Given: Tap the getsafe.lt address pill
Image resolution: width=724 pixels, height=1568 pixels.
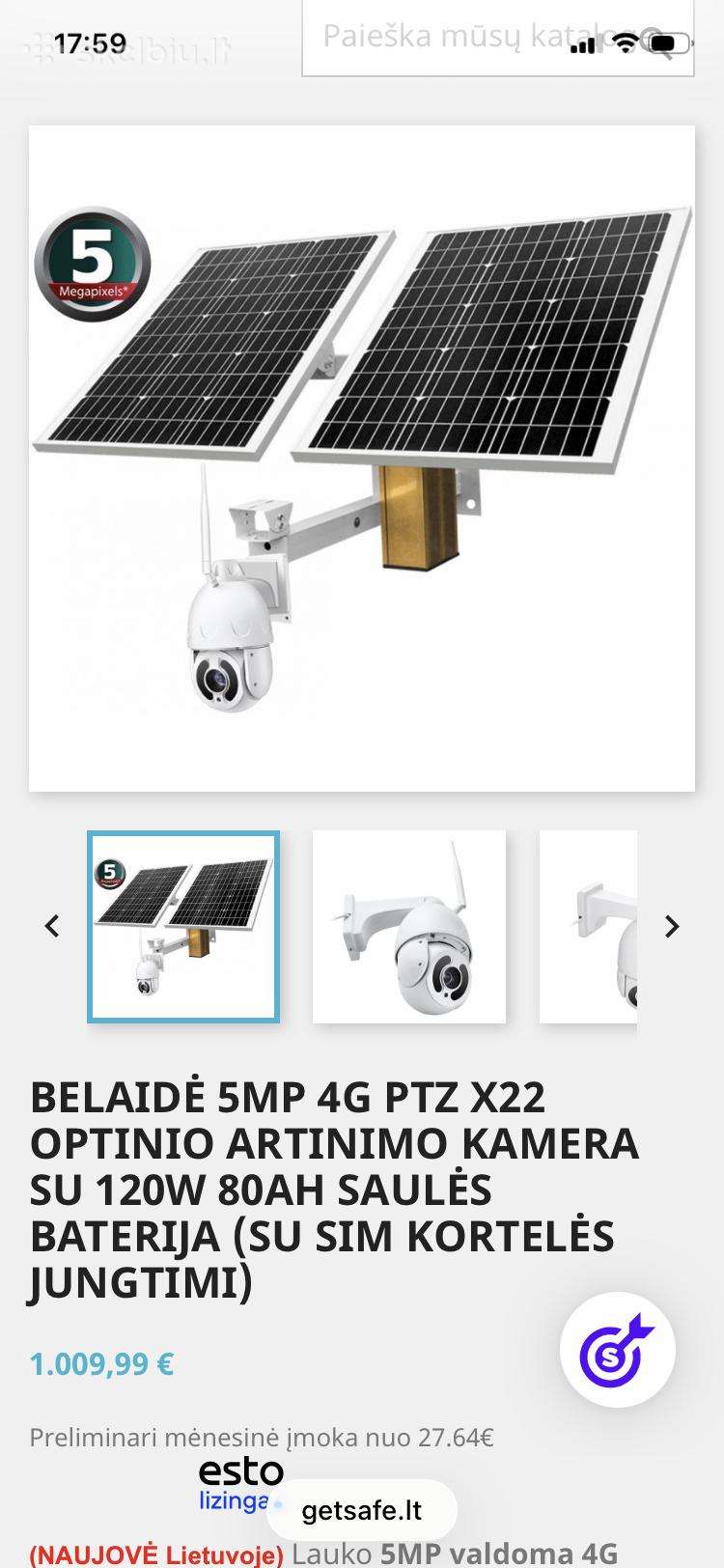Looking at the screenshot, I should pos(362,1510).
